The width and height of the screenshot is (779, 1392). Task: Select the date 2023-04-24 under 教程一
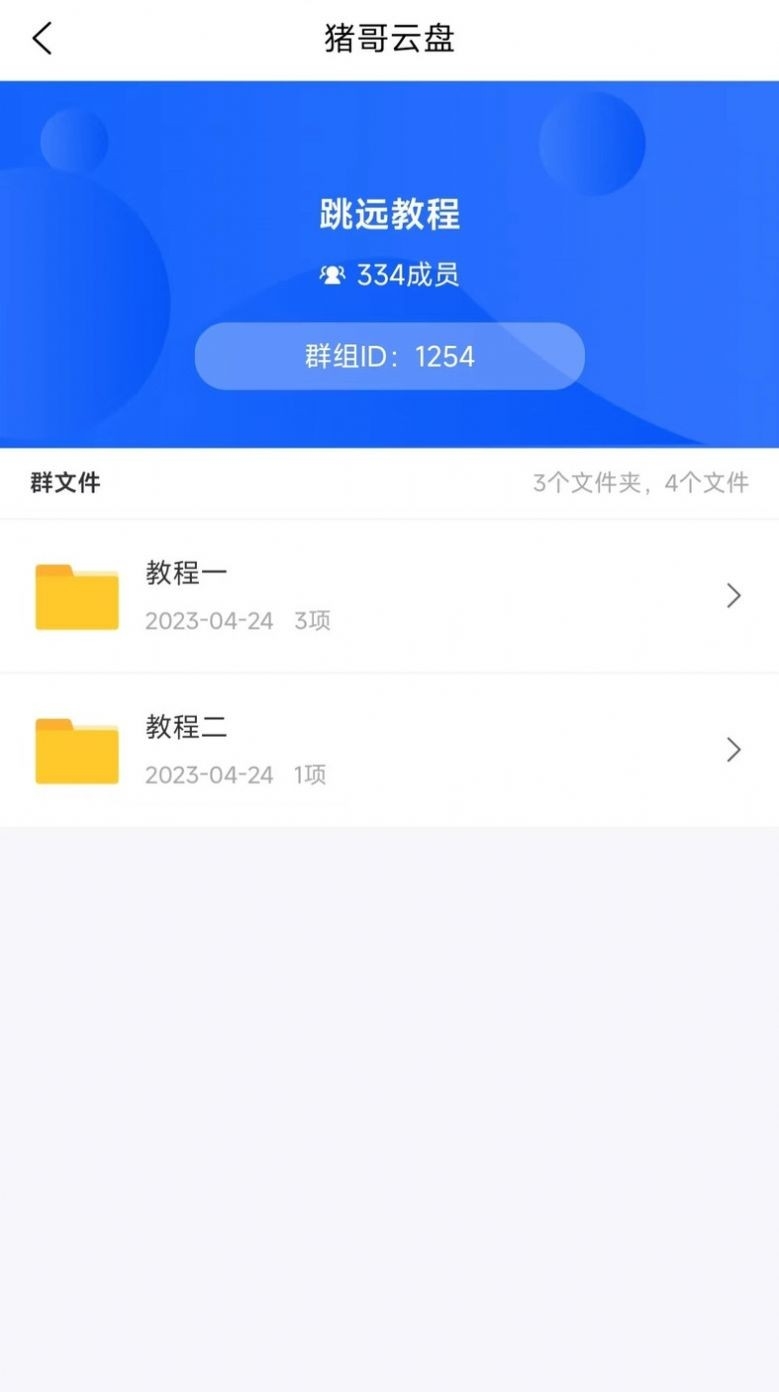209,621
